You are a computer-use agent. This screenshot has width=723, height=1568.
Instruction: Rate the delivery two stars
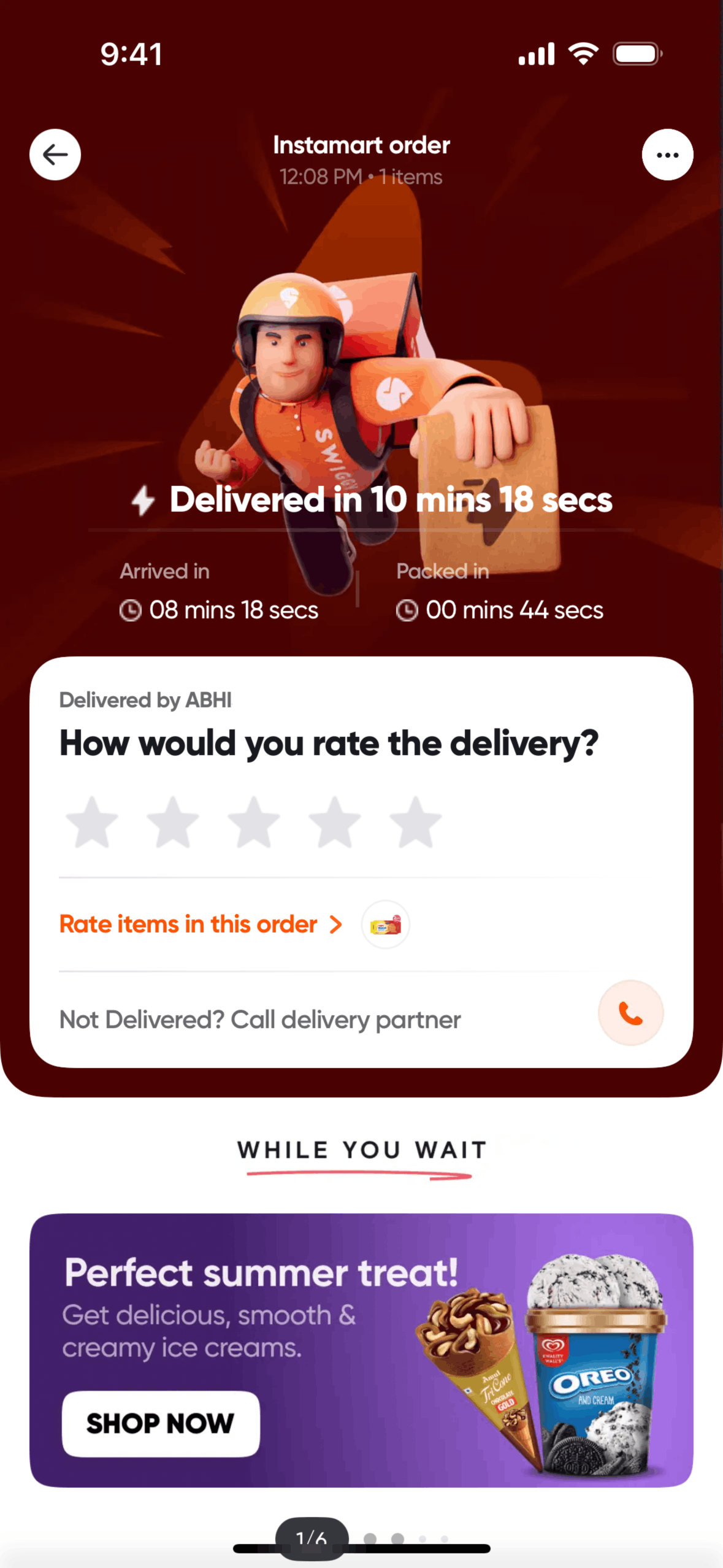pyautogui.click(x=173, y=823)
